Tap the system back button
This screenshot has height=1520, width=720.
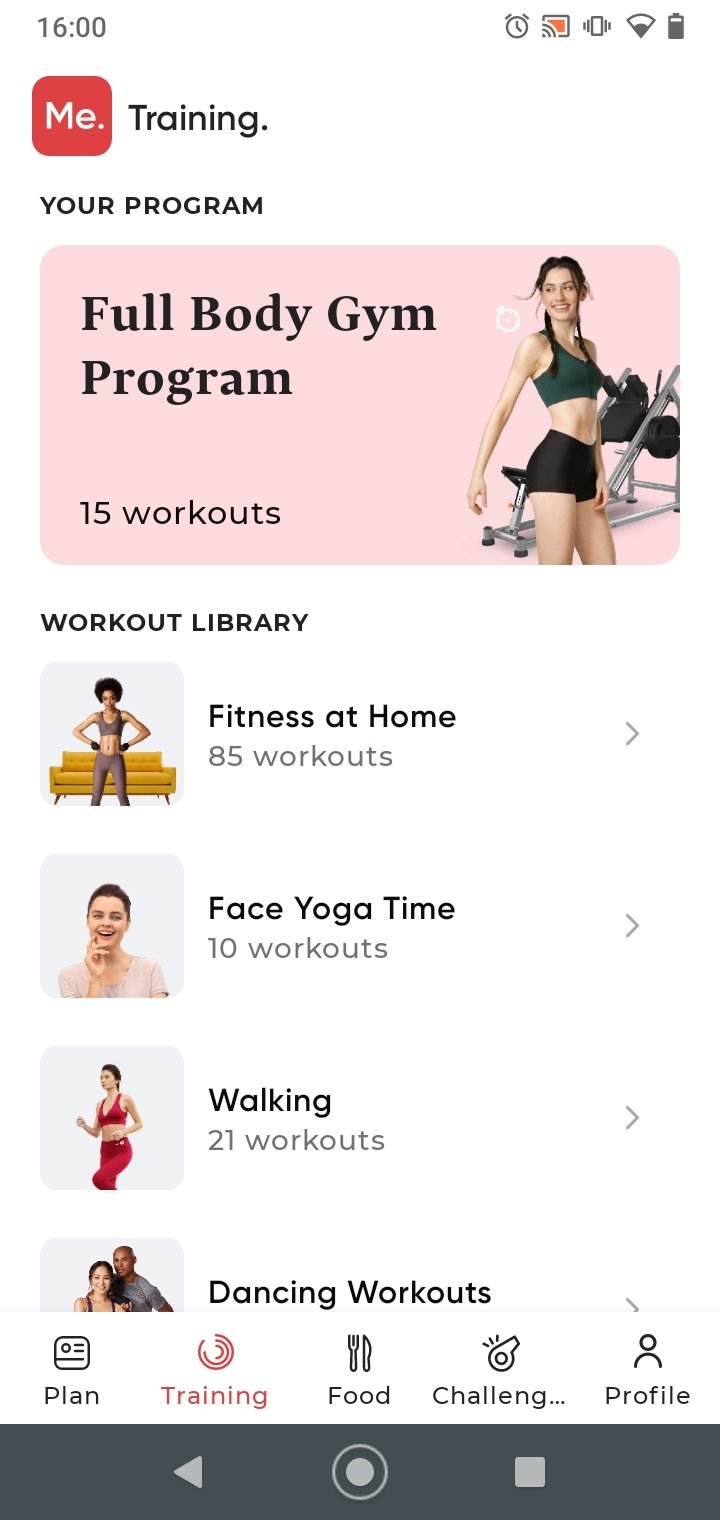189,1472
